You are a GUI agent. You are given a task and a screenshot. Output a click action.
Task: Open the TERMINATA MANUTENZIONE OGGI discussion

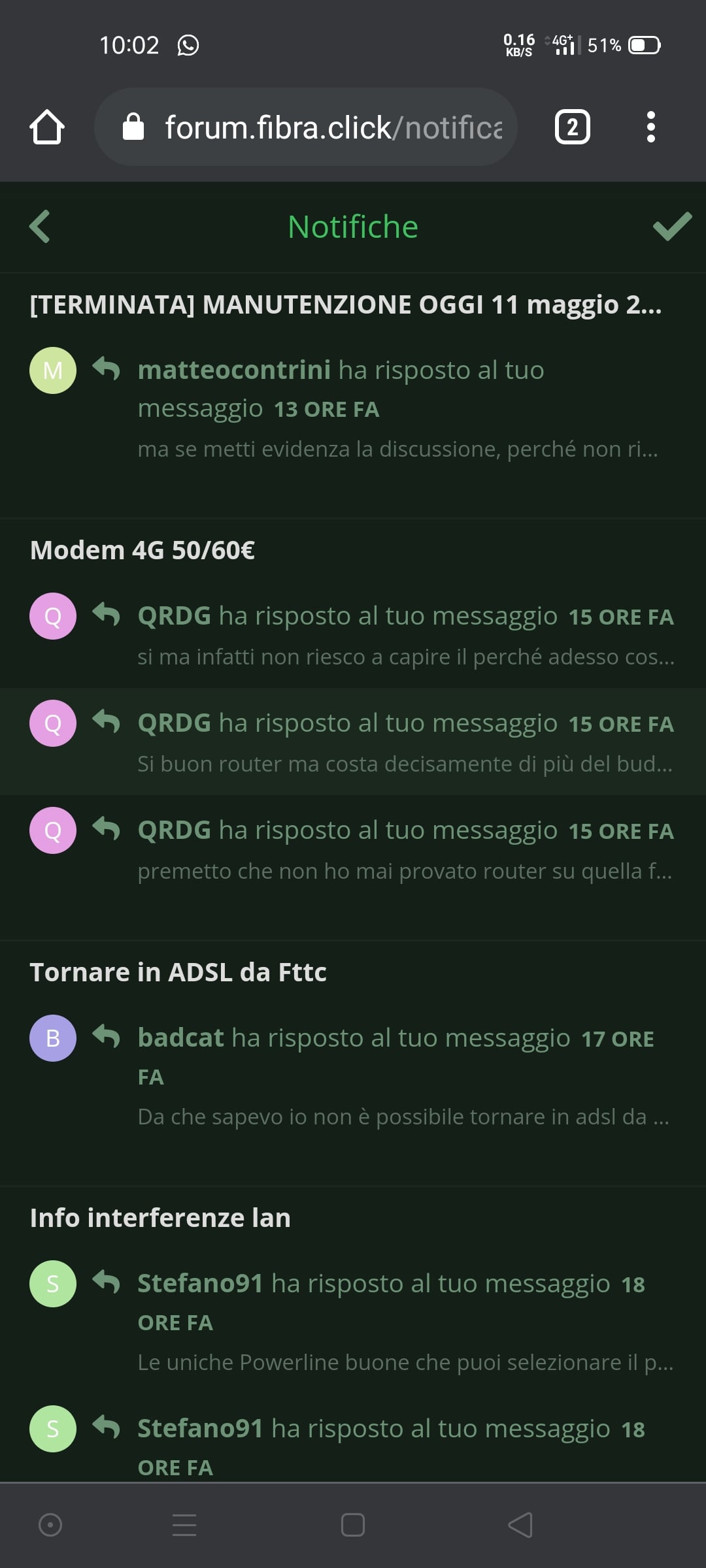[345, 304]
